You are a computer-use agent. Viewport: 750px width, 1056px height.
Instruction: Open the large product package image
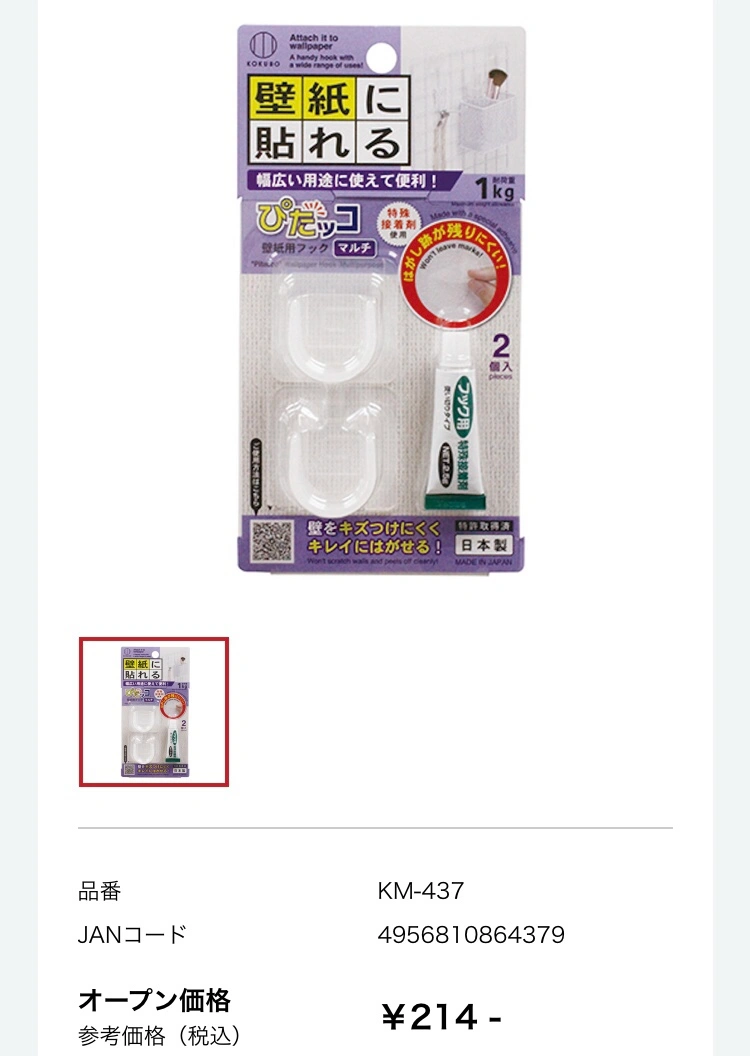point(381,299)
